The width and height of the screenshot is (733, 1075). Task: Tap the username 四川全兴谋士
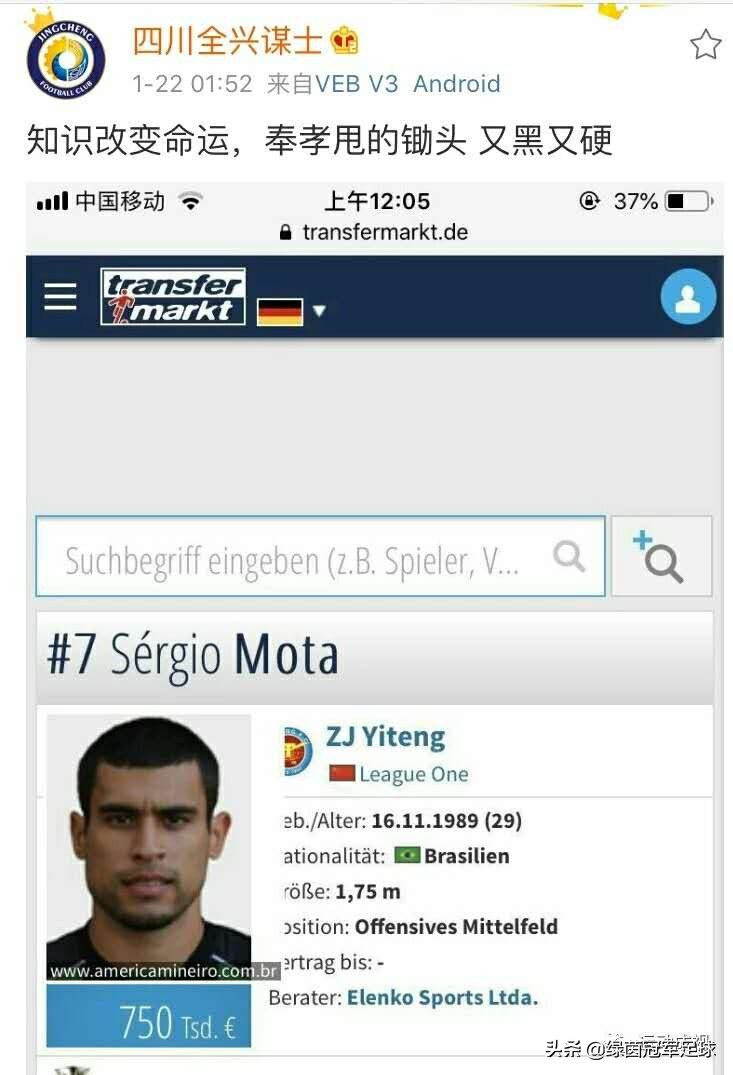(x=227, y=41)
